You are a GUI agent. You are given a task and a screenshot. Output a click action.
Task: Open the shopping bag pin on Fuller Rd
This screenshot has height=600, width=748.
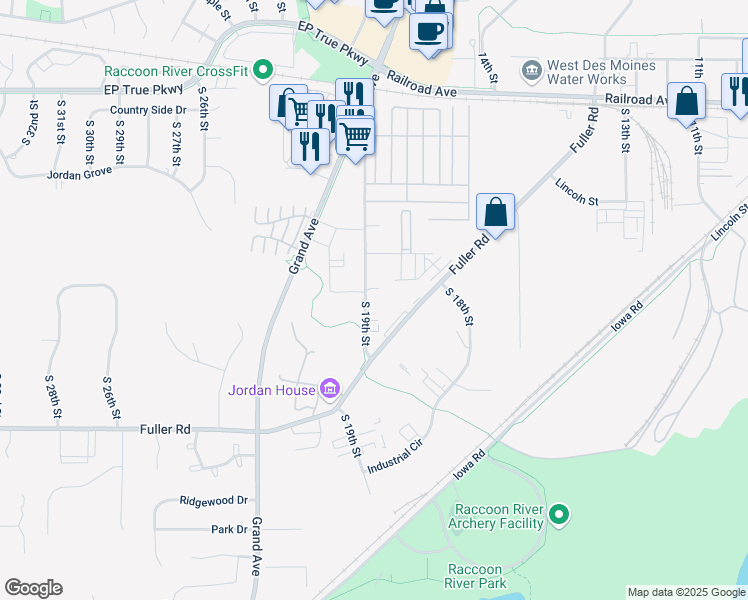(495, 212)
